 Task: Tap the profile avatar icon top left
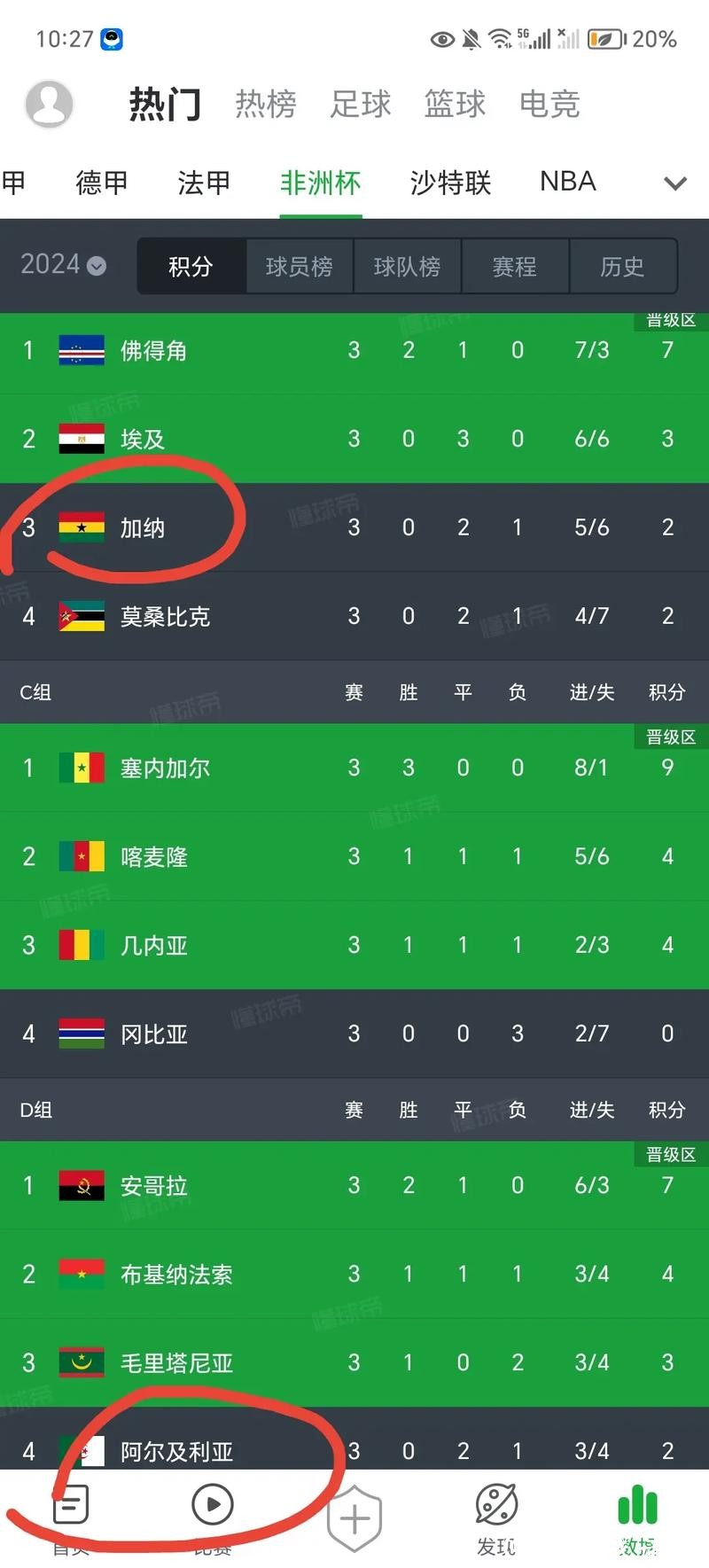(49, 104)
